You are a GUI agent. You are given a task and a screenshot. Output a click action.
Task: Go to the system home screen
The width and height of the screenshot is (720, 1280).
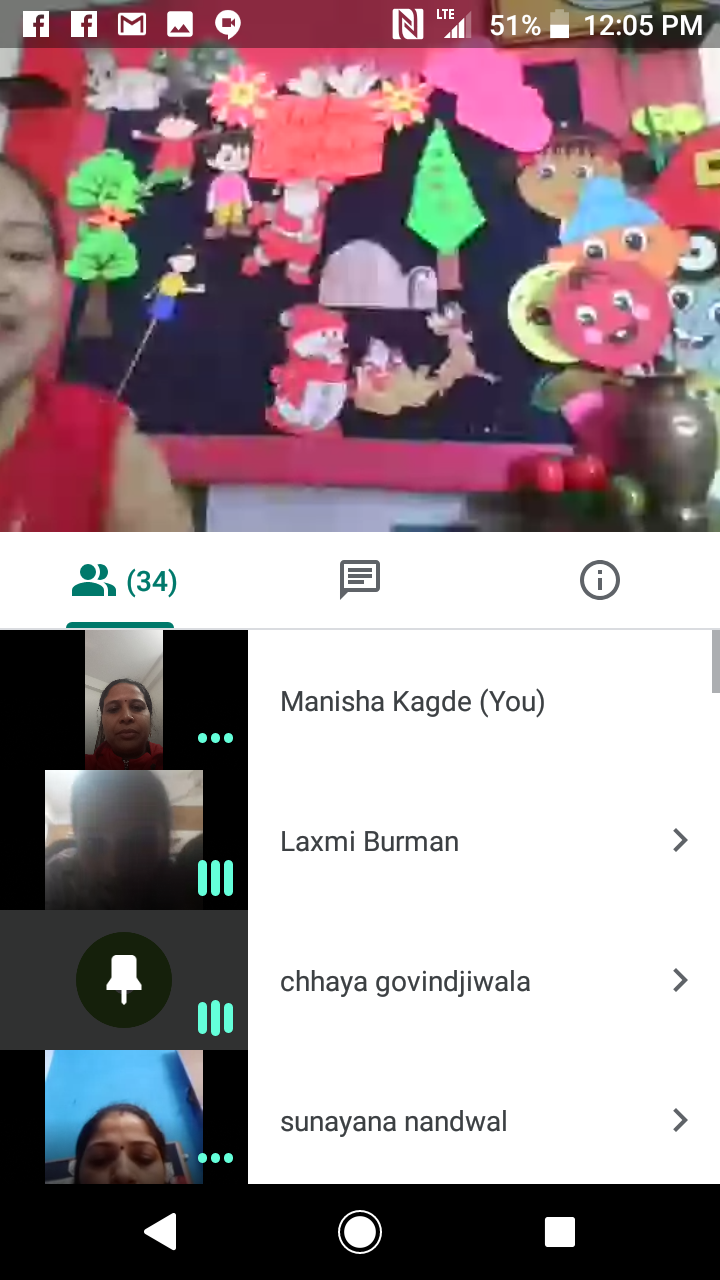tap(360, 1232)
